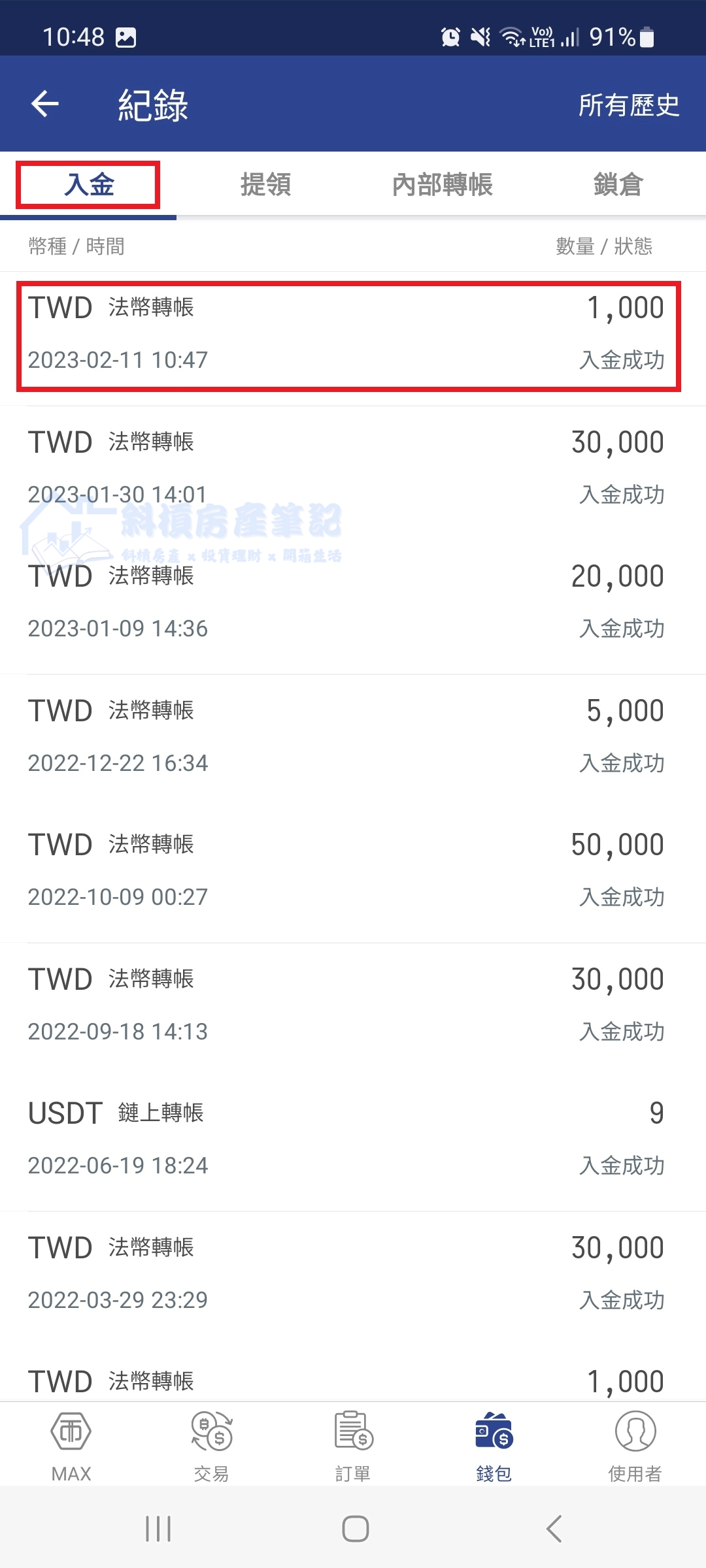The width and height of the screenshot is (706, 1568).
Task: Open the 訂單 tab
Action: (x=353, y=1445)
